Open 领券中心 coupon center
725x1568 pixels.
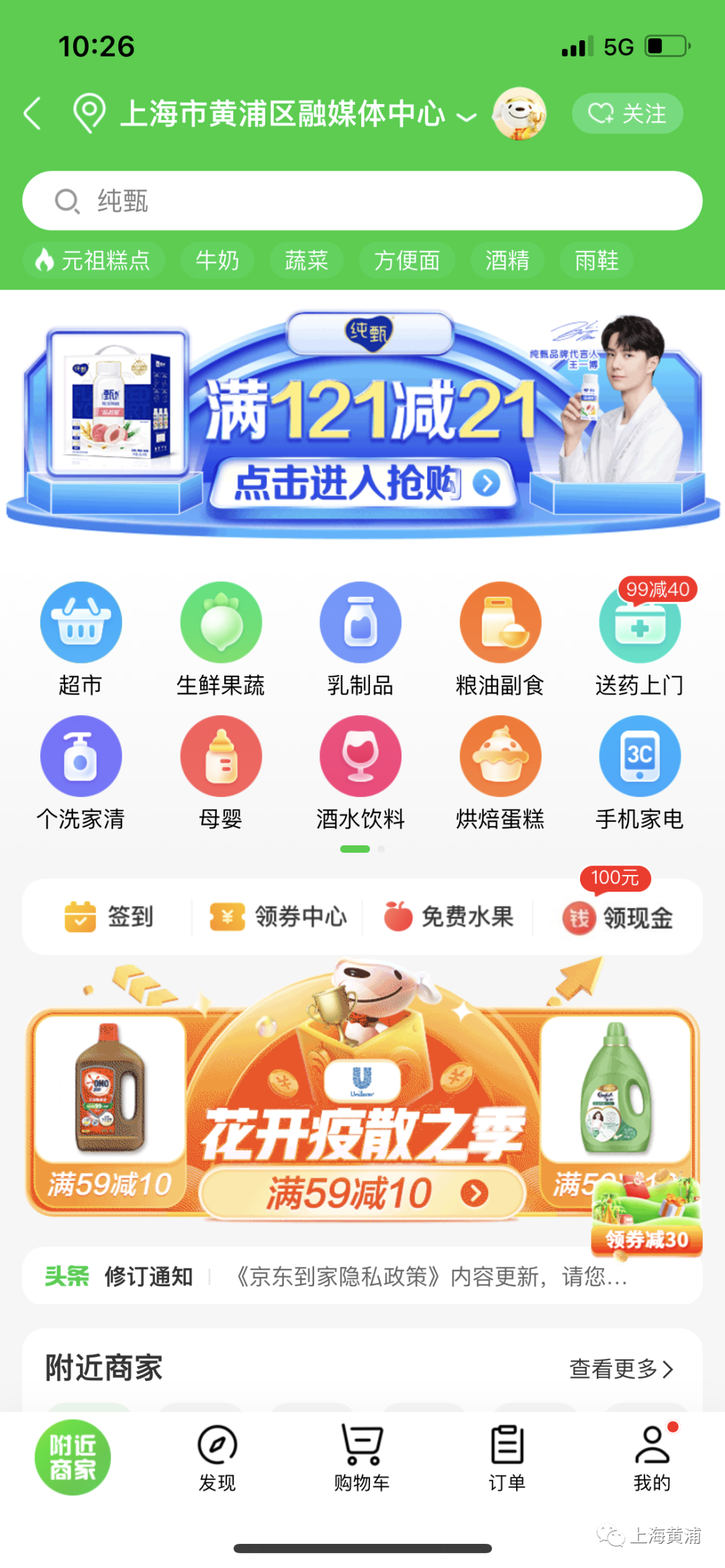coord(279,917)
